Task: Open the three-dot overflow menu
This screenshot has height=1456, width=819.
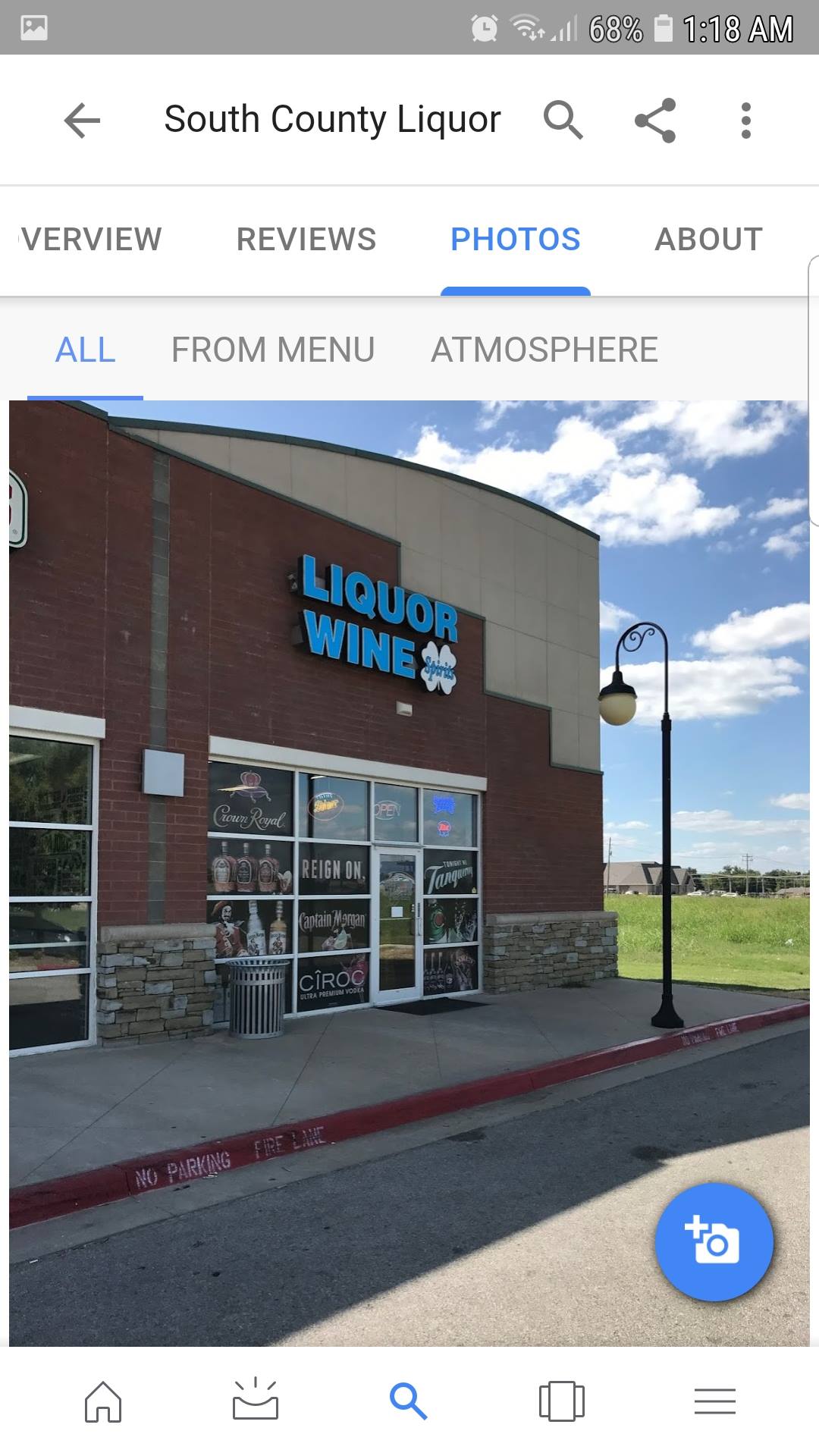Action: [746, 121]
